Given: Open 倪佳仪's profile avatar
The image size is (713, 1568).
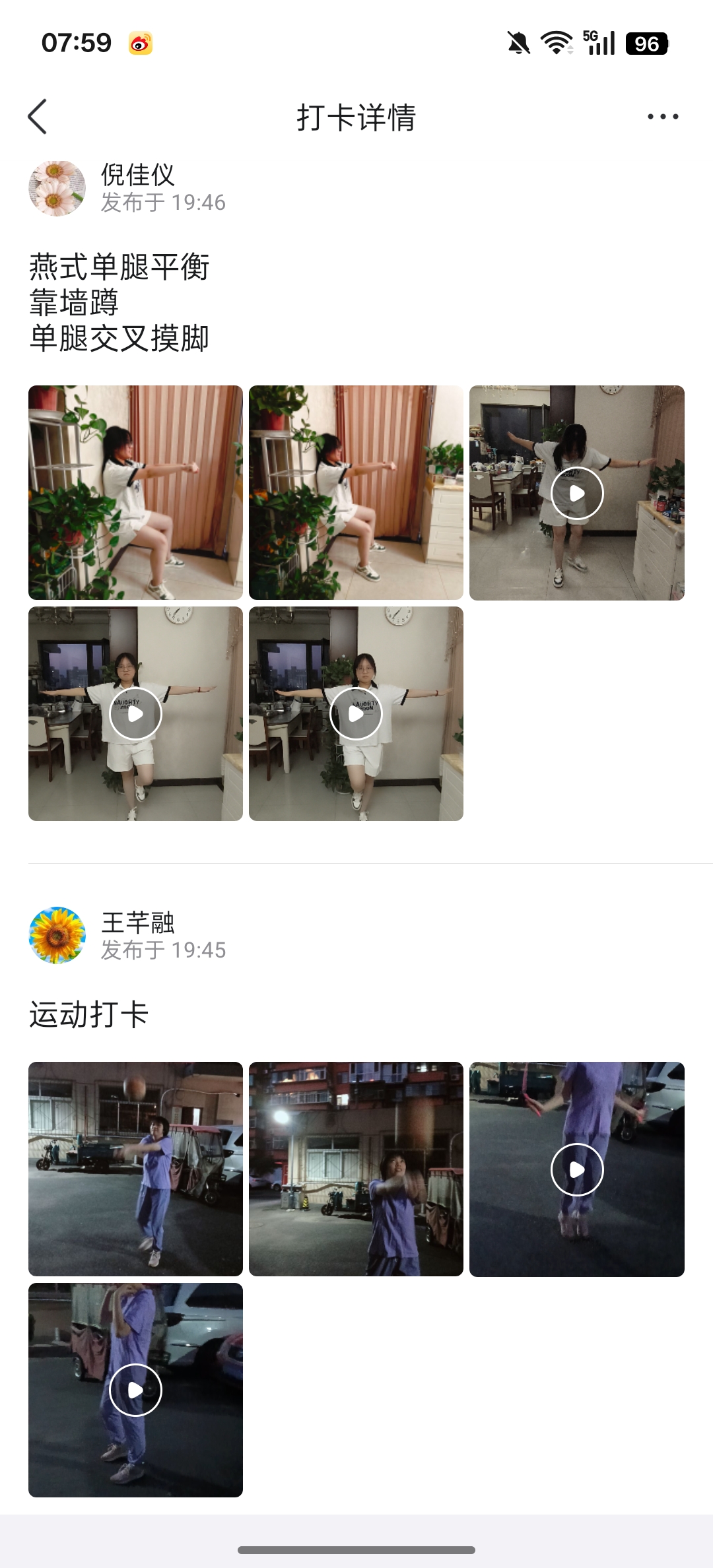Looking at the screenshot, I should click(x=57, y=189).
